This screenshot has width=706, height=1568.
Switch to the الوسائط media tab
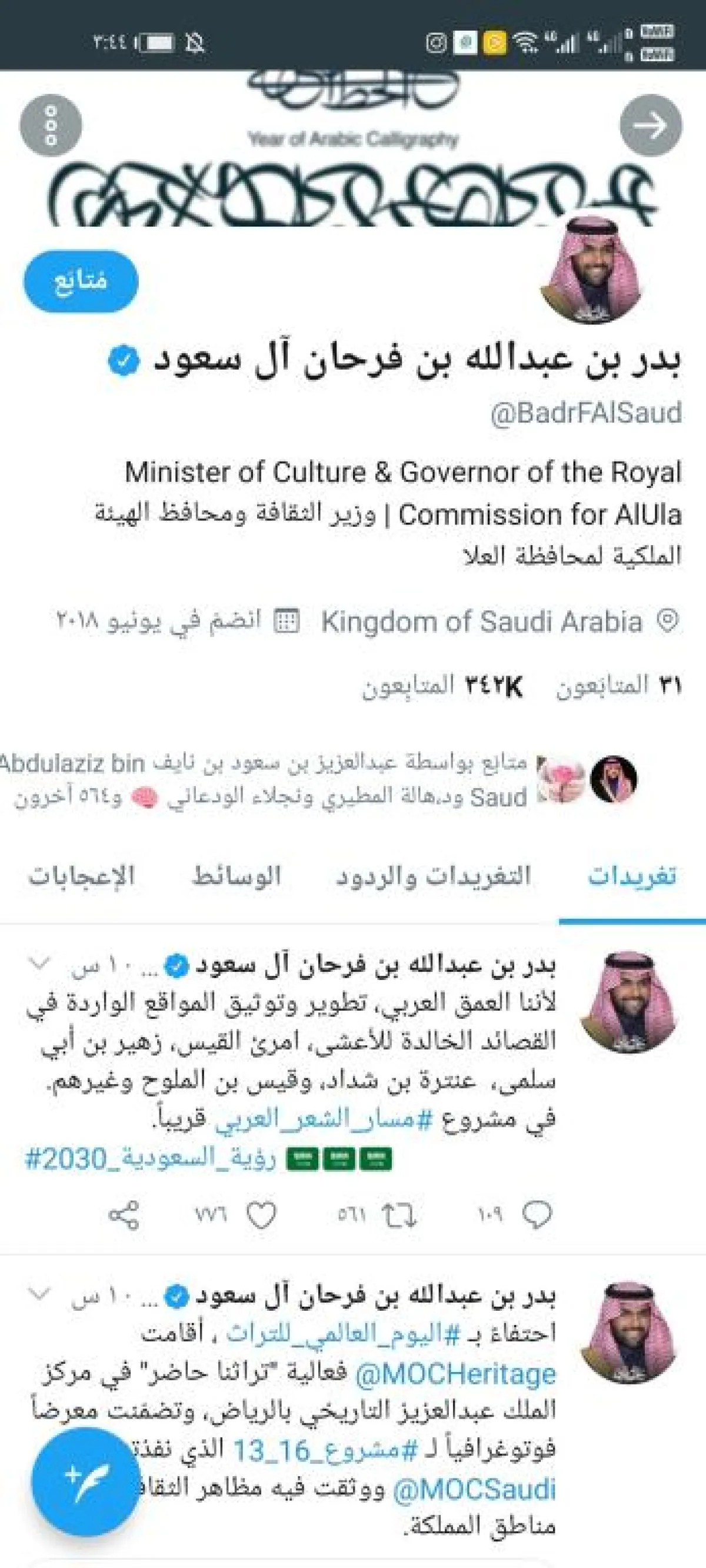click(236, 876)
